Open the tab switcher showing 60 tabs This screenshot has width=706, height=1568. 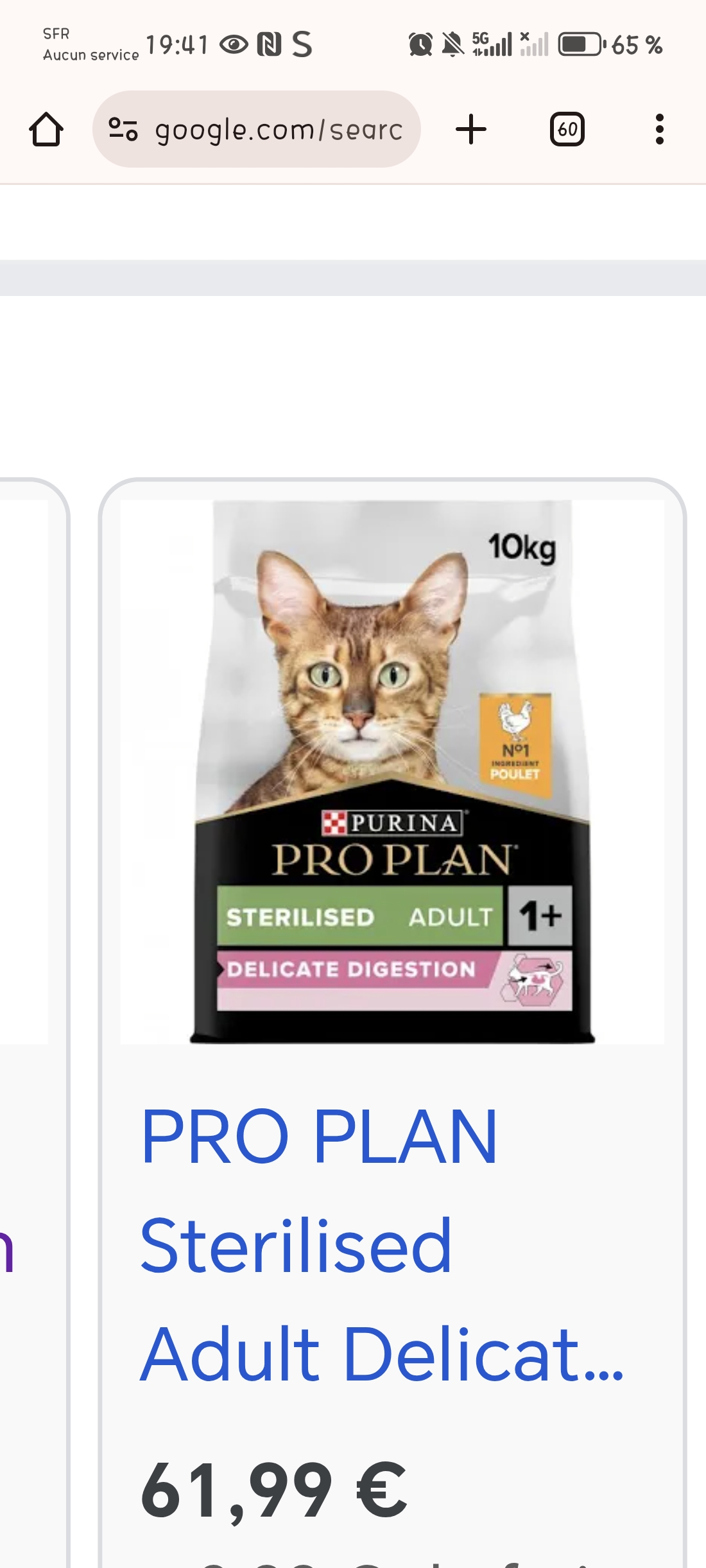pyautogui.click(x=567, y=130)
